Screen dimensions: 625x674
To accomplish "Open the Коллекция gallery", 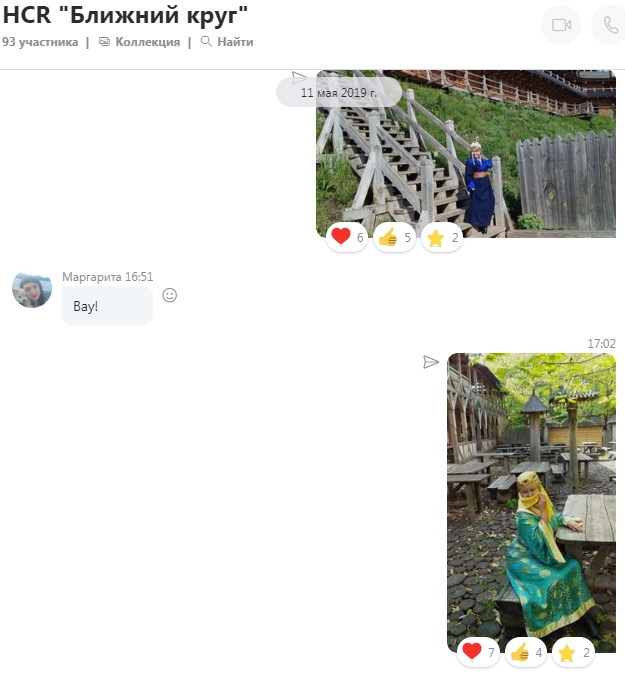I will 140,42.
